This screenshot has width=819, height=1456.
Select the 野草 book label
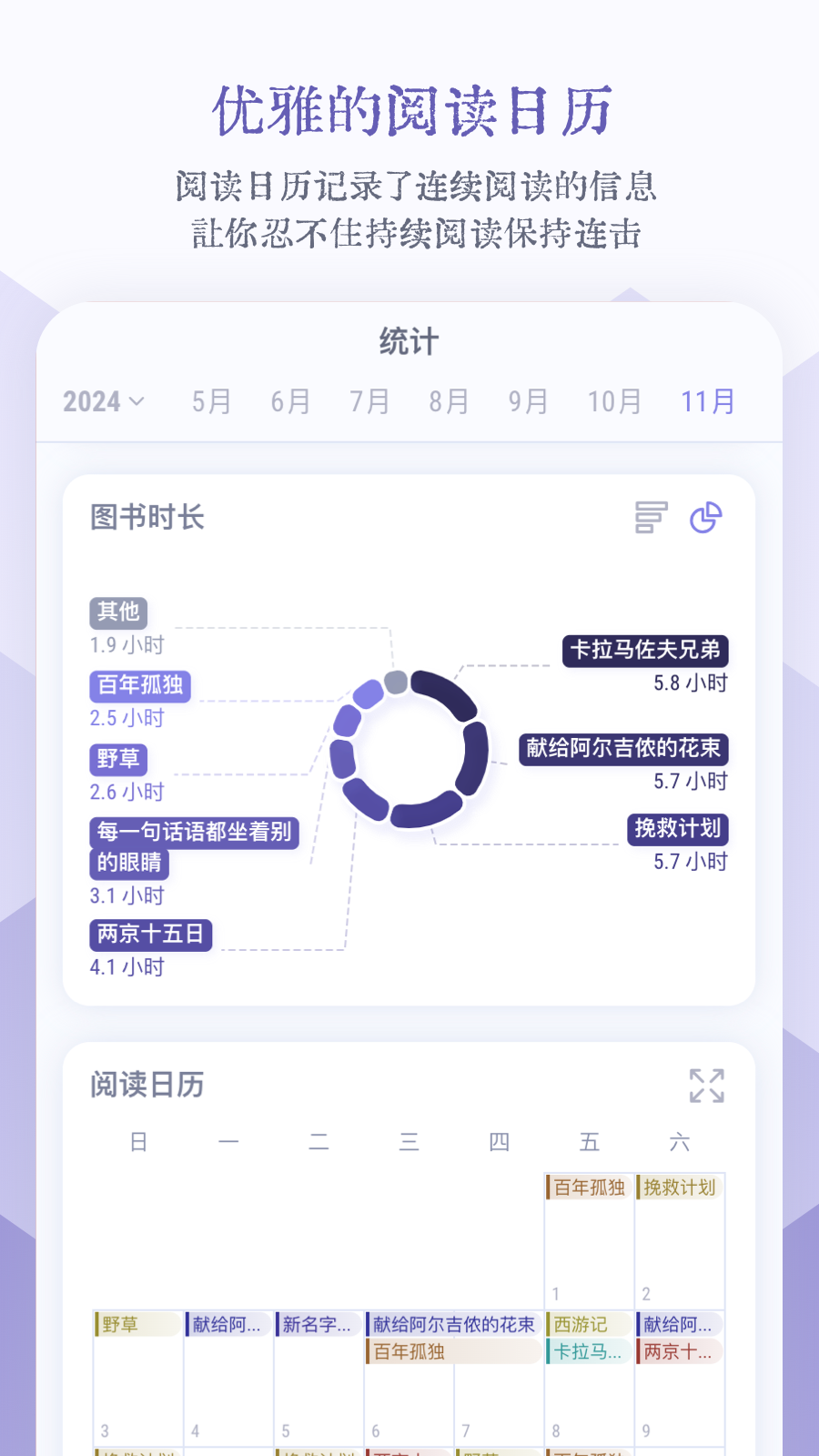(x=119, y=760)
